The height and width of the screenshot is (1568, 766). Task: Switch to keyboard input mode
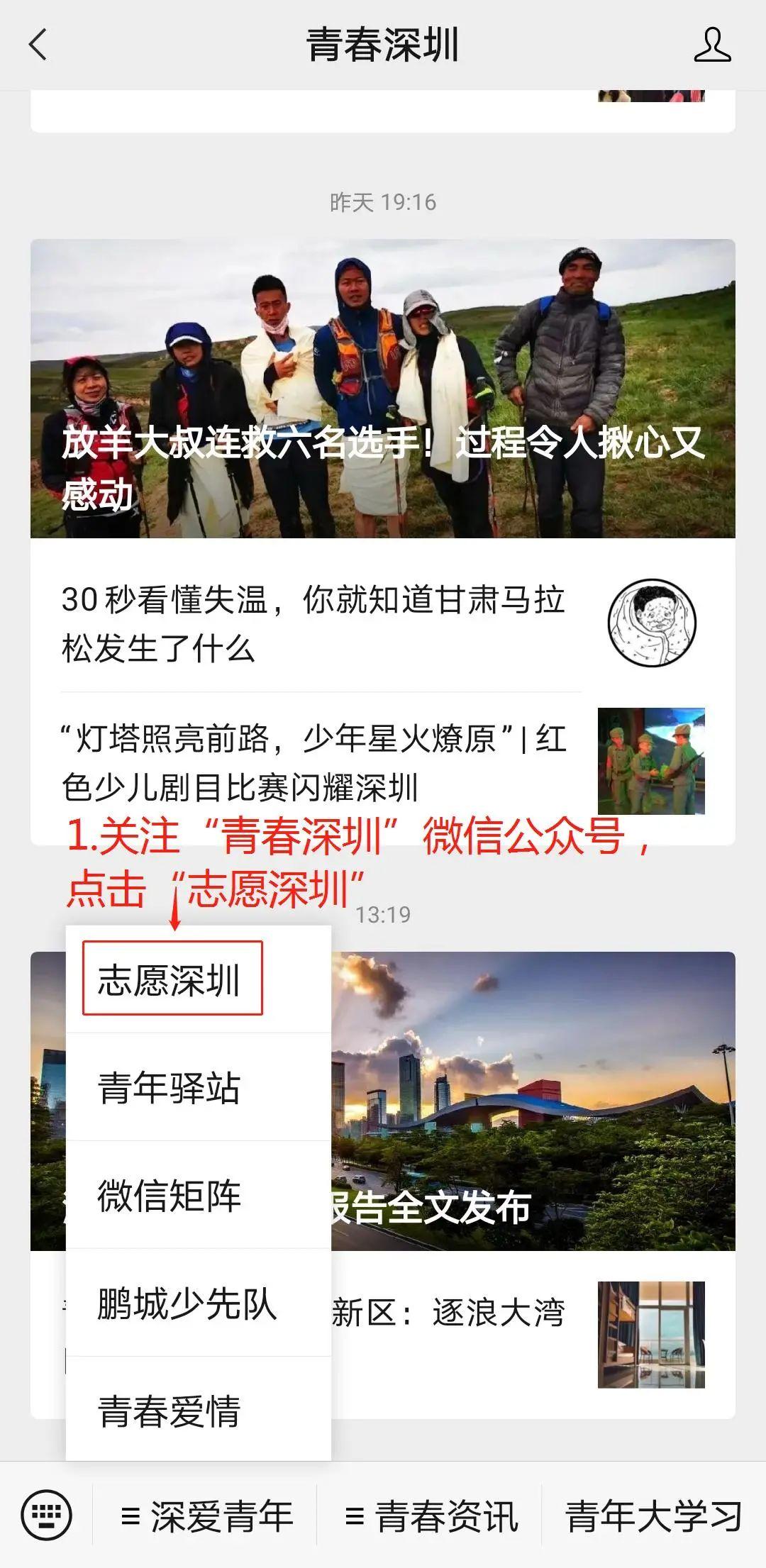47,1516
